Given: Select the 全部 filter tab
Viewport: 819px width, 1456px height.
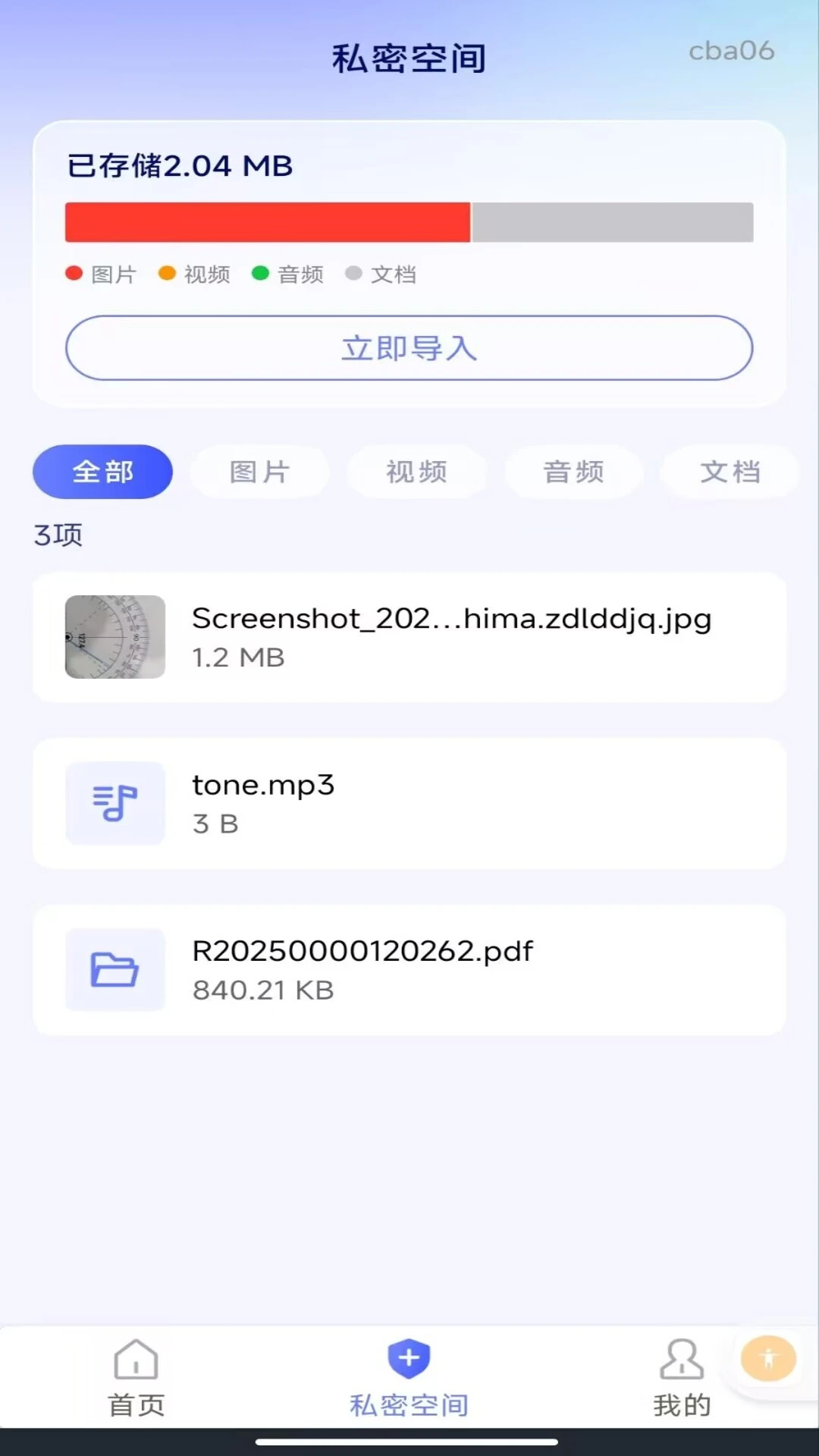Looking at the screenshot, I should pyautogui.click(x=102, y=471).
